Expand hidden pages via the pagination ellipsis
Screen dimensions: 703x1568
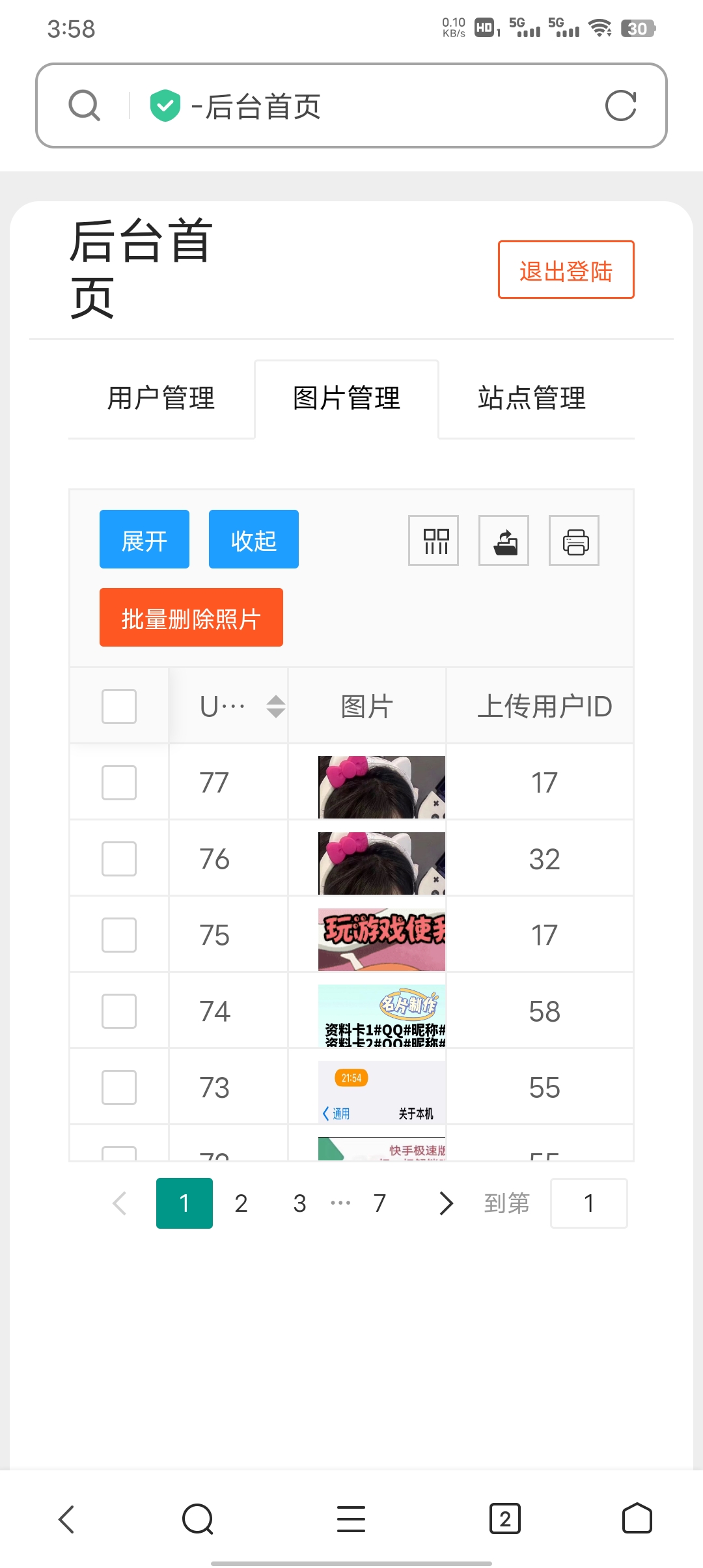pos(339,1203)
